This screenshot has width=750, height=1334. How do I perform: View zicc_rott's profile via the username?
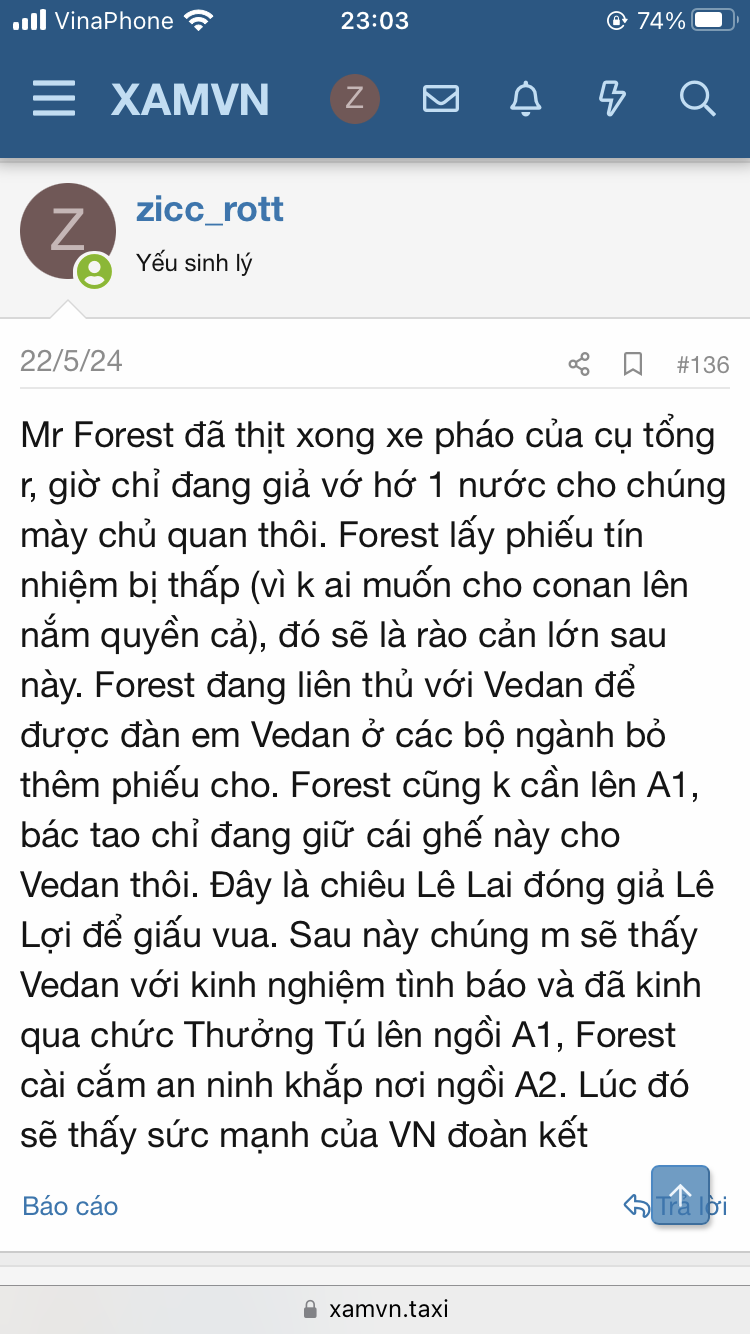tap(210, 210)
